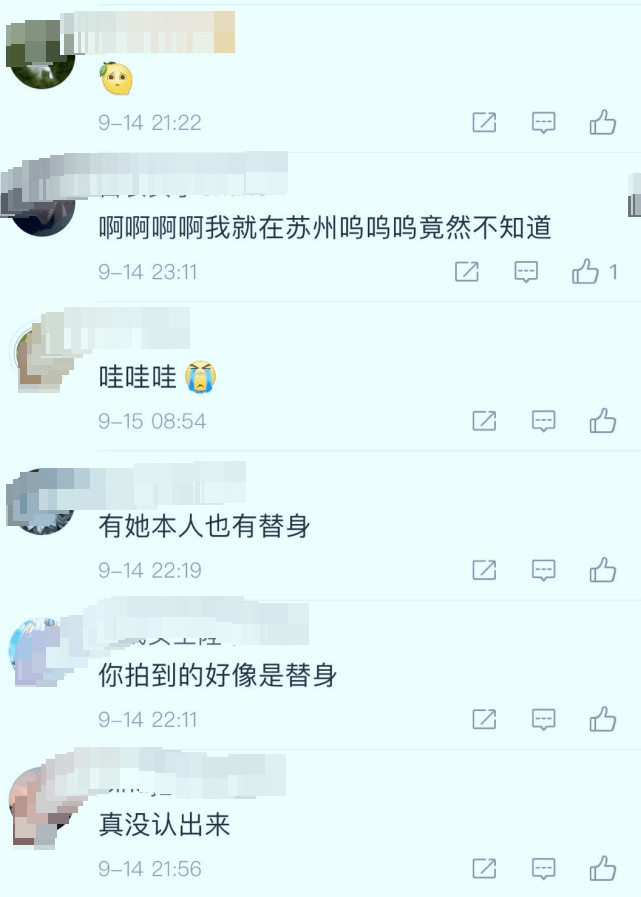641x897 pixels.
Task: Like the comment about 苏州
Action: pyautogui.click(x=586, y=272)
